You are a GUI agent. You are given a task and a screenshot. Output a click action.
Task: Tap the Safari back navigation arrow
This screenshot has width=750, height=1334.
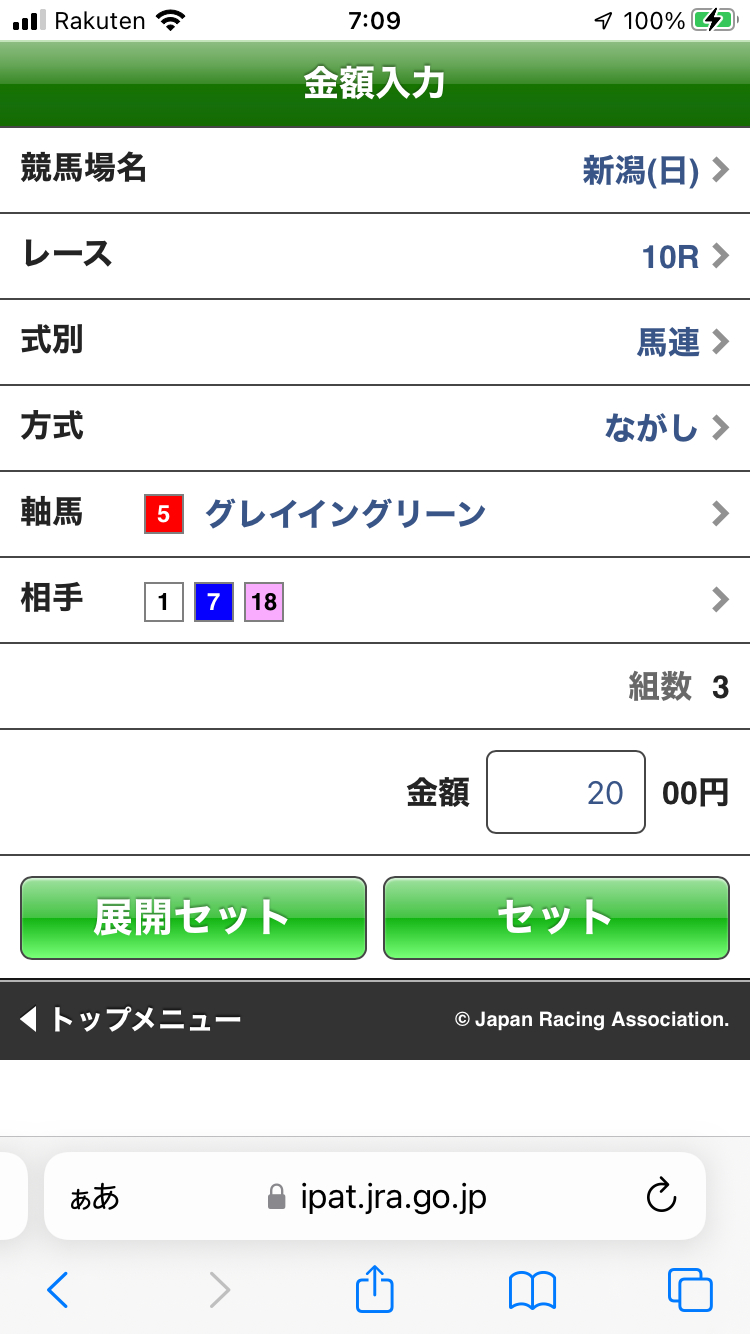[x=57, y=1290]
